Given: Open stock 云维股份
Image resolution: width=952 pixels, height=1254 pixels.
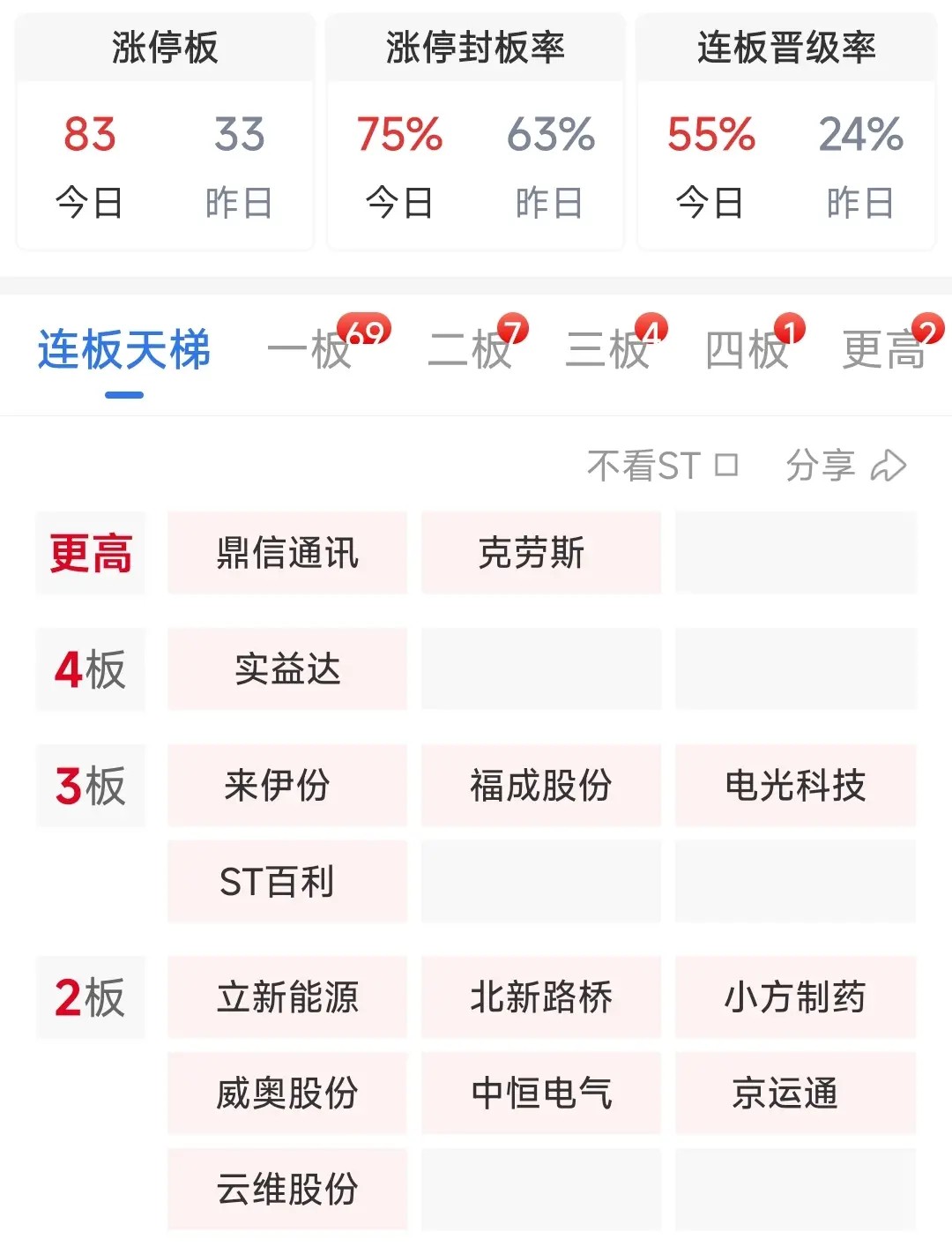Looking at the screenshot, I should click(287, 1189).
